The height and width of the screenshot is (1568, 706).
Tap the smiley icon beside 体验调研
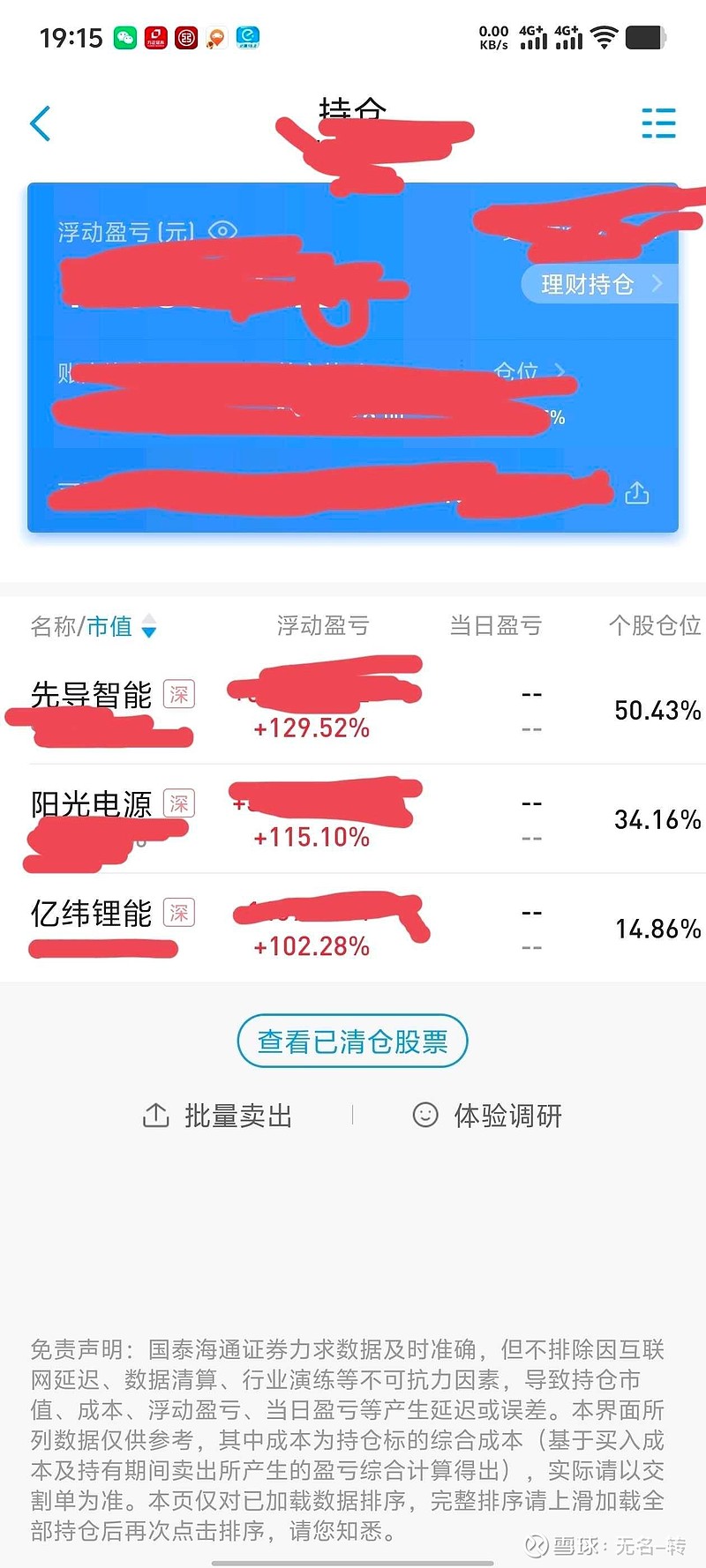coord(425,1115)
